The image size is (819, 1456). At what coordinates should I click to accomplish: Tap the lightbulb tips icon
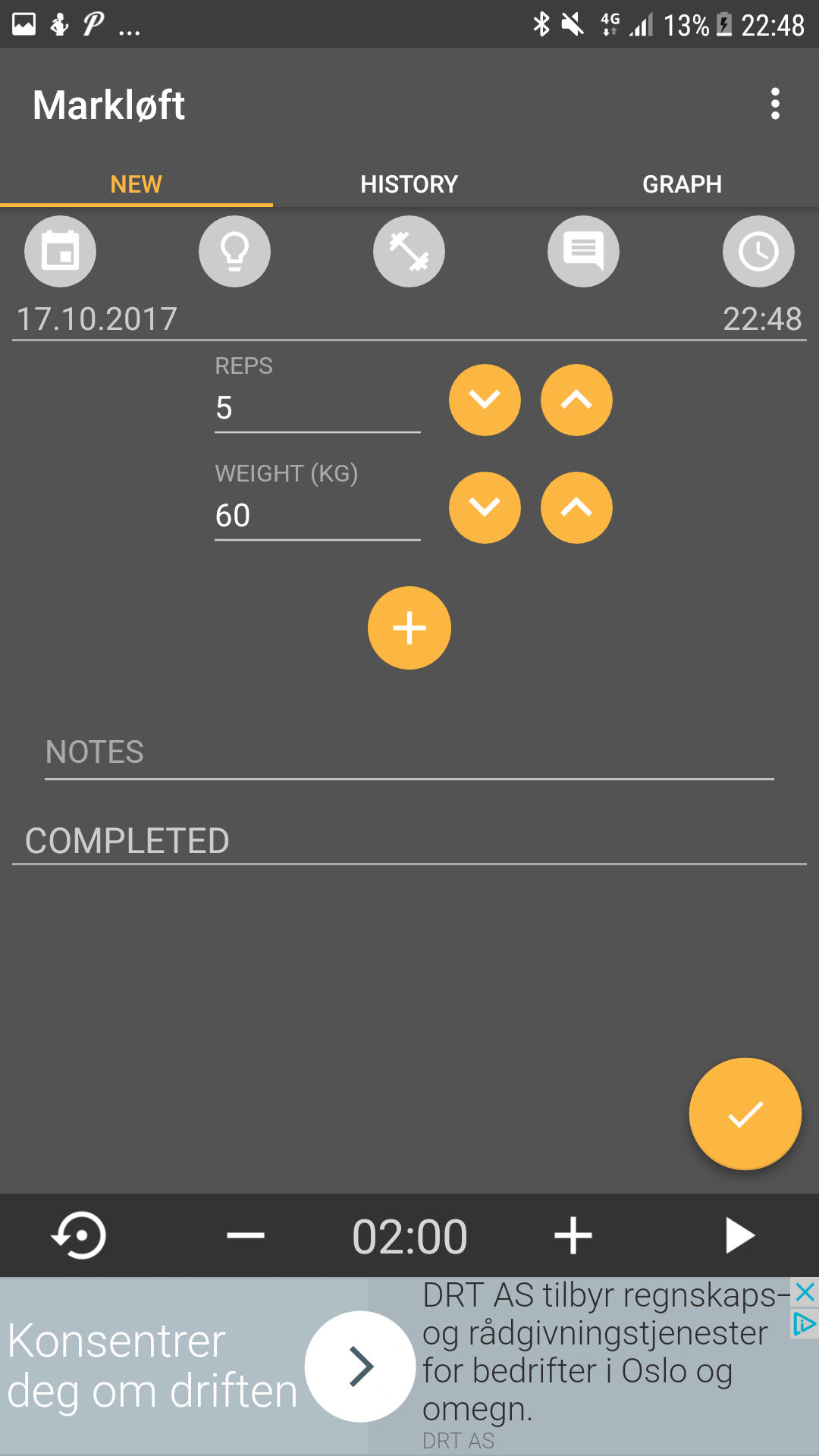click(x=234, y=251)
